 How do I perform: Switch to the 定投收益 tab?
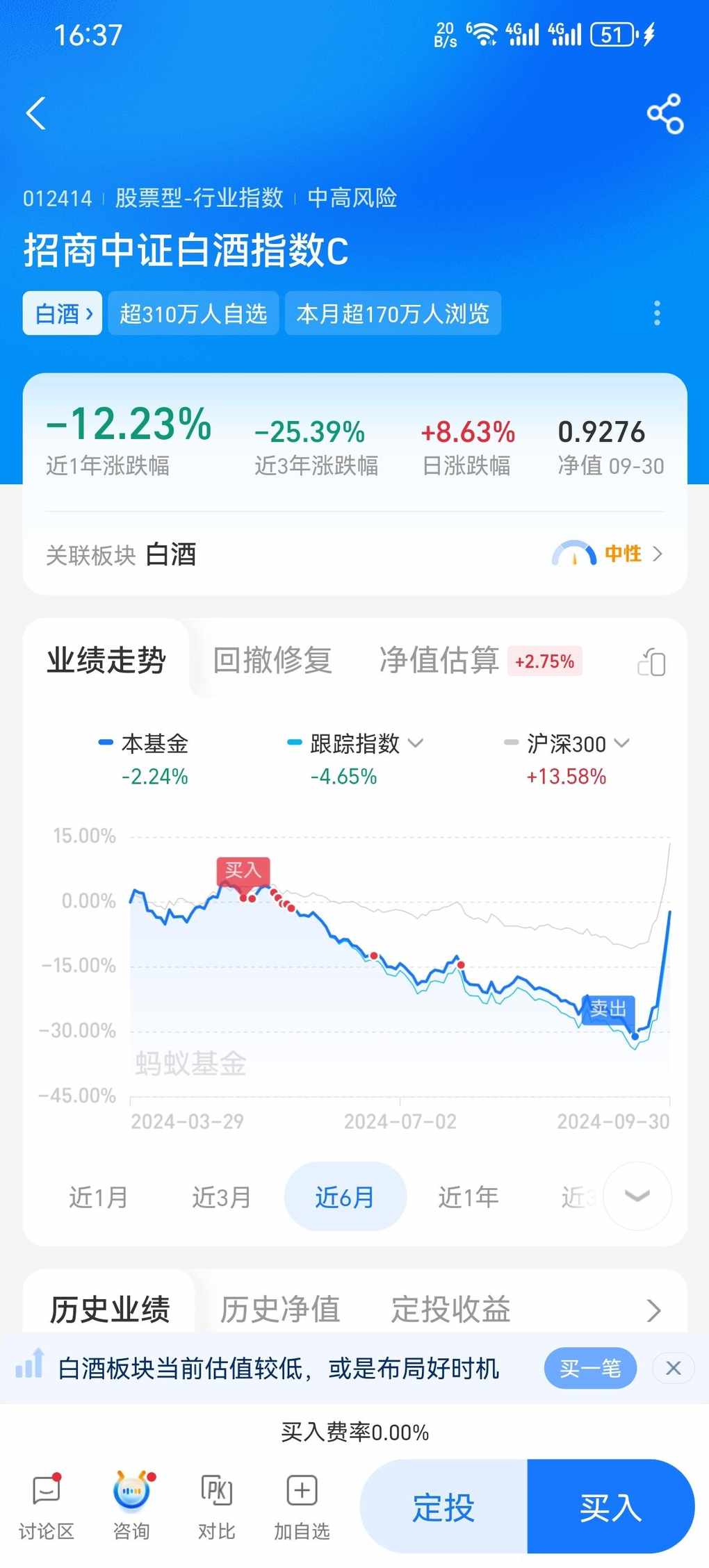[451, 1310]
